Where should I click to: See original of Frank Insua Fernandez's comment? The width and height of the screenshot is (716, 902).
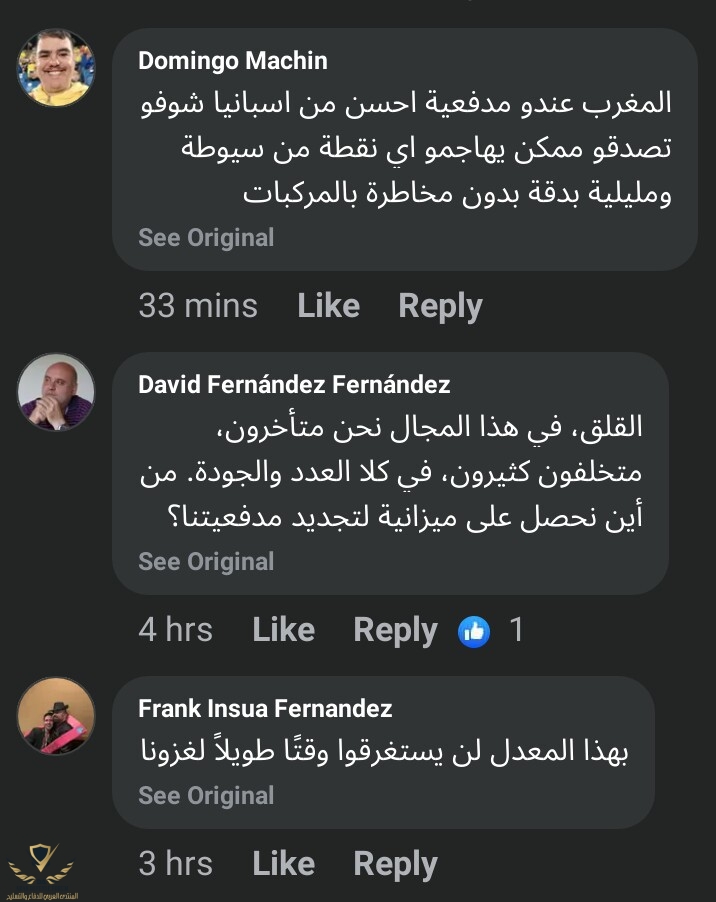tap(206, 796)
